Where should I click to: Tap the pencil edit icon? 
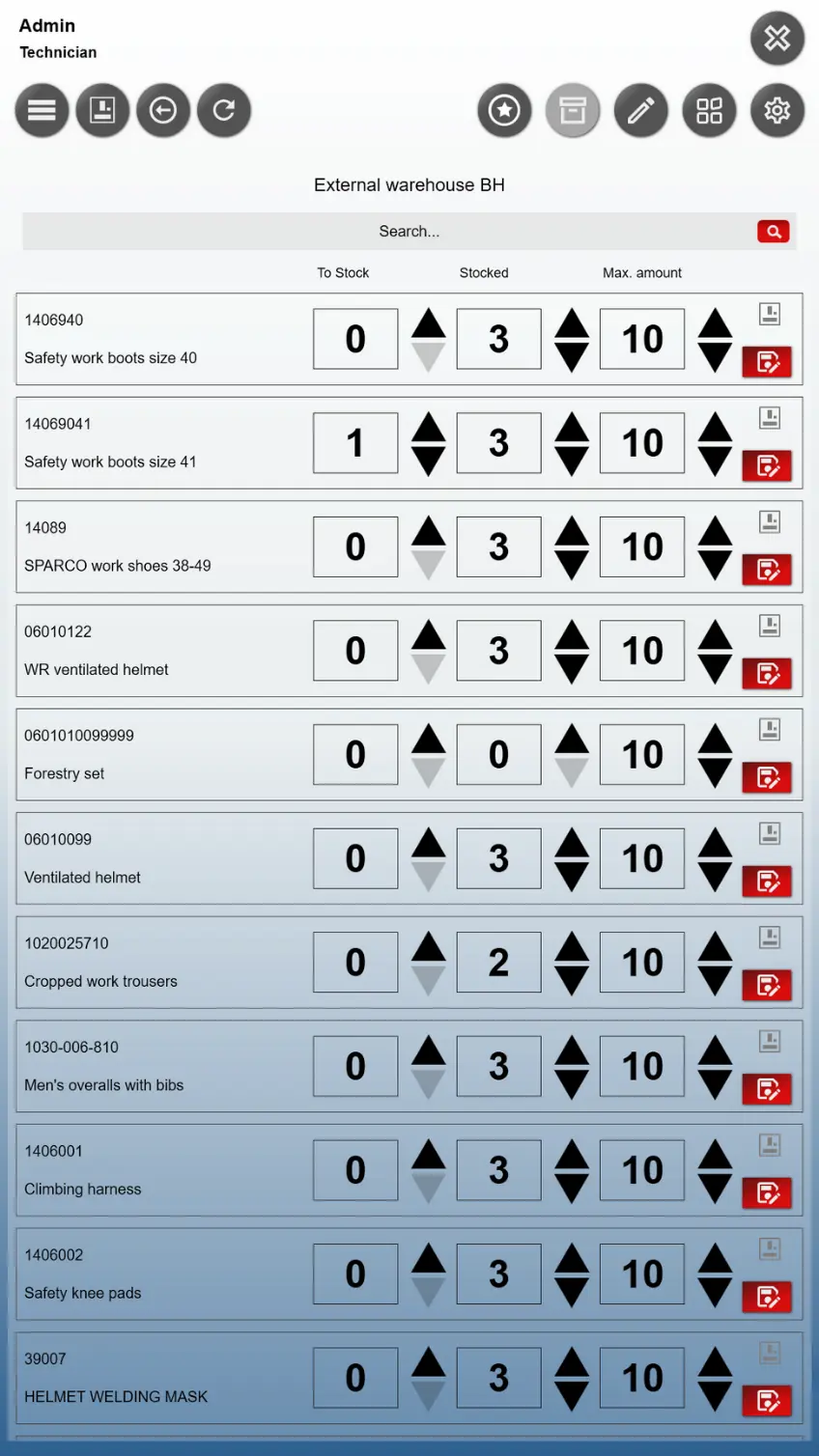(640, 111)
